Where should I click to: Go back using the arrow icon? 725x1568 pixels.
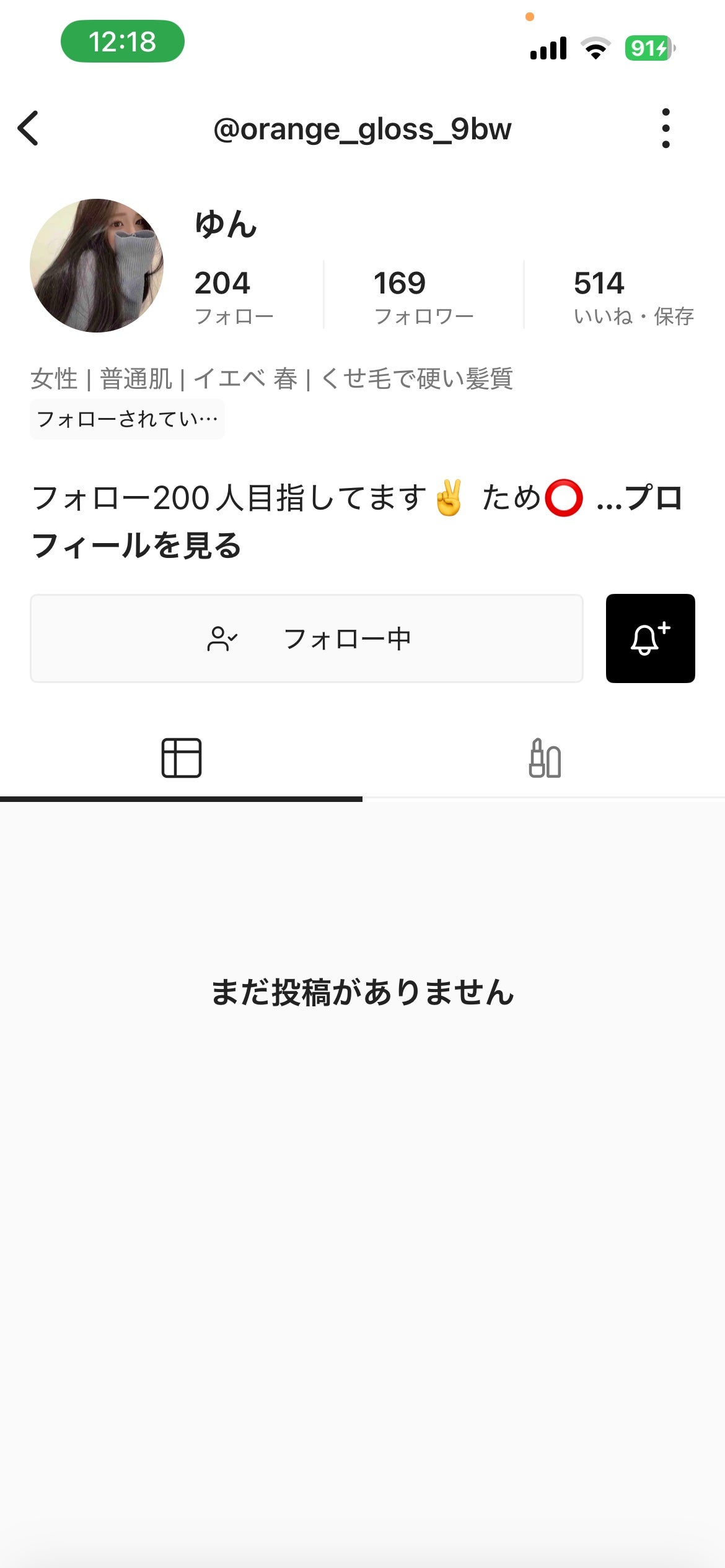(29, 128)
